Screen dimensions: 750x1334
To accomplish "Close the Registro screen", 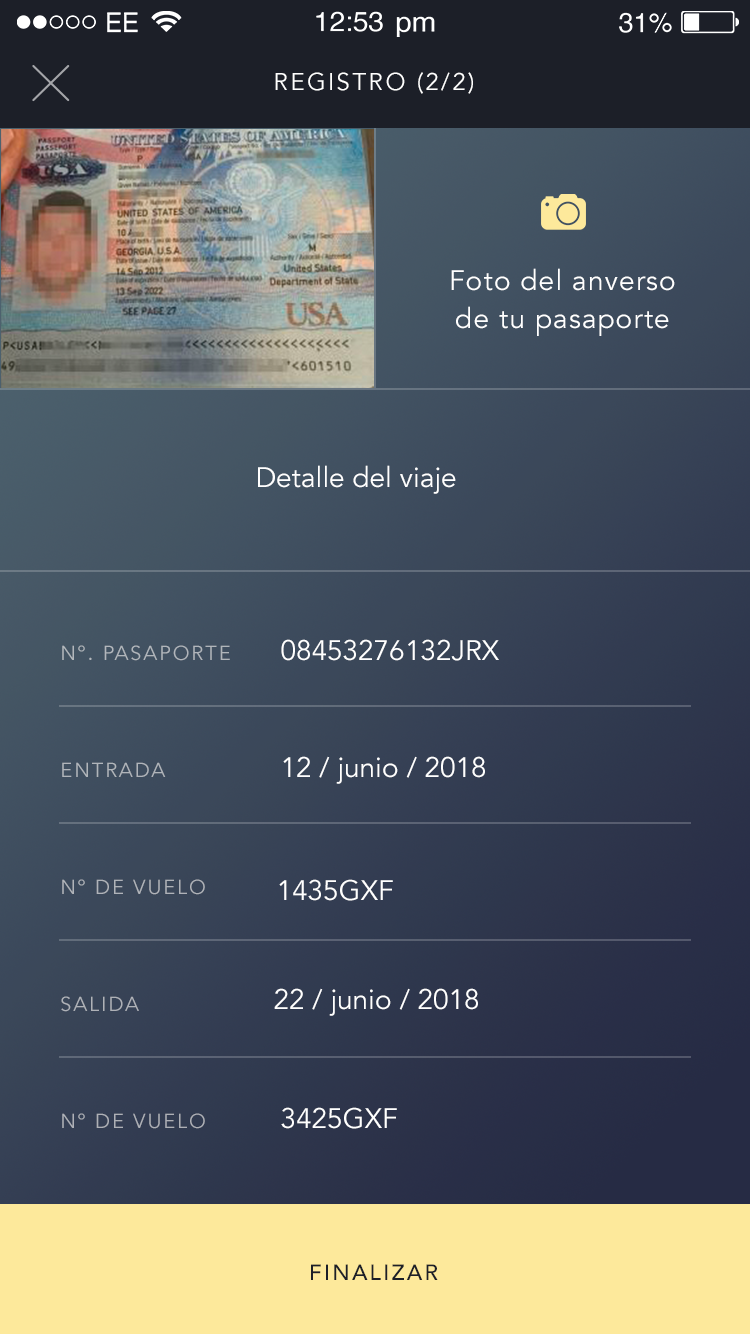I will click(x=50, y=83).
